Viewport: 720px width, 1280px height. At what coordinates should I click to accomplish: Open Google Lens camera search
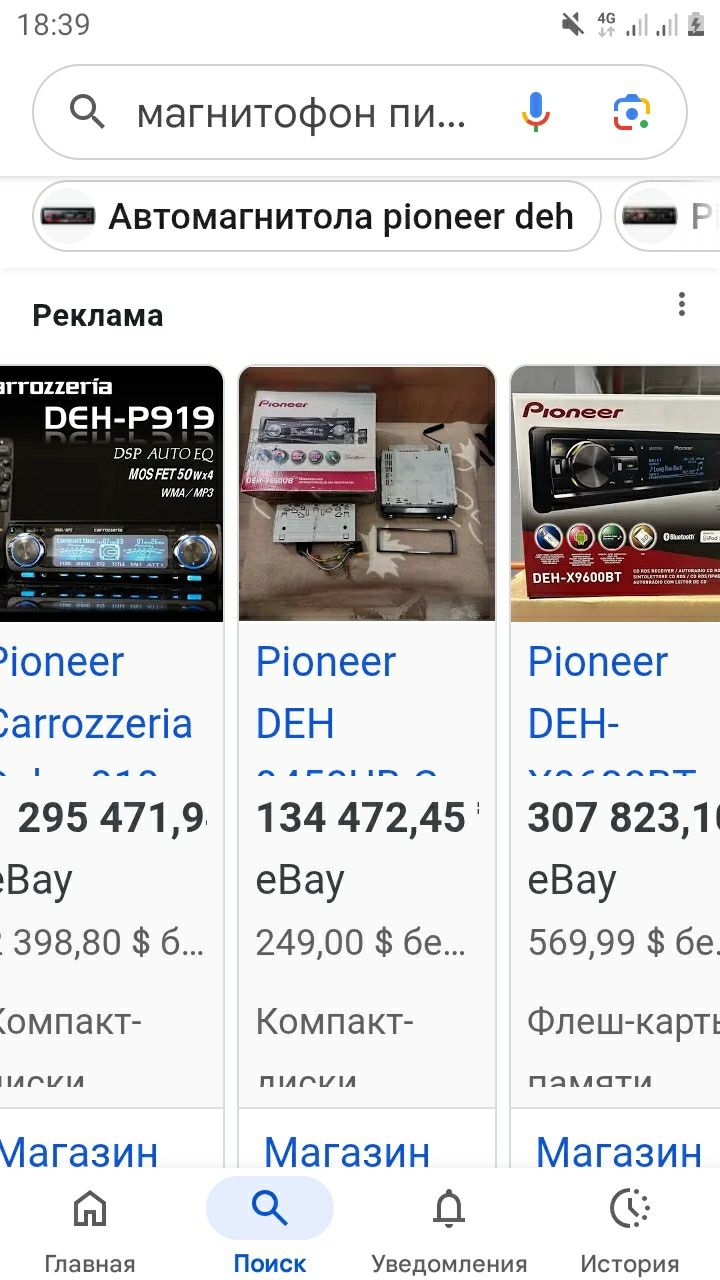point(632,113)
